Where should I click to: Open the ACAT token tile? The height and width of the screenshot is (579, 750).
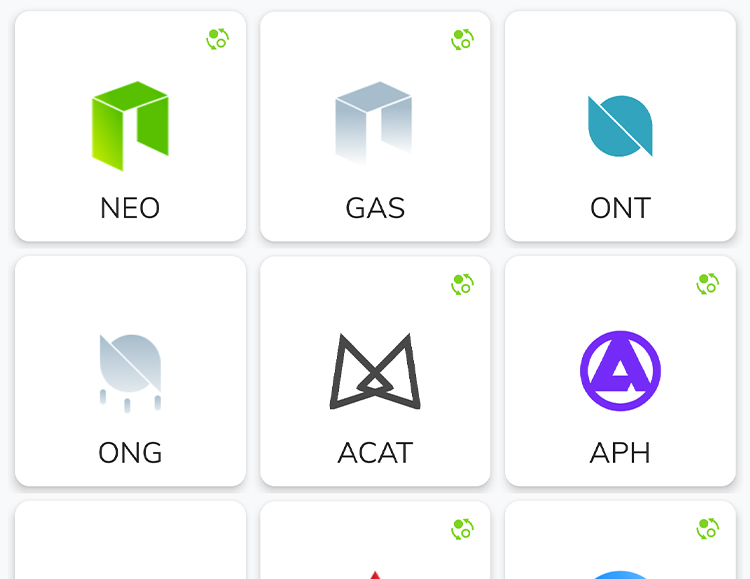pos(375,372)
